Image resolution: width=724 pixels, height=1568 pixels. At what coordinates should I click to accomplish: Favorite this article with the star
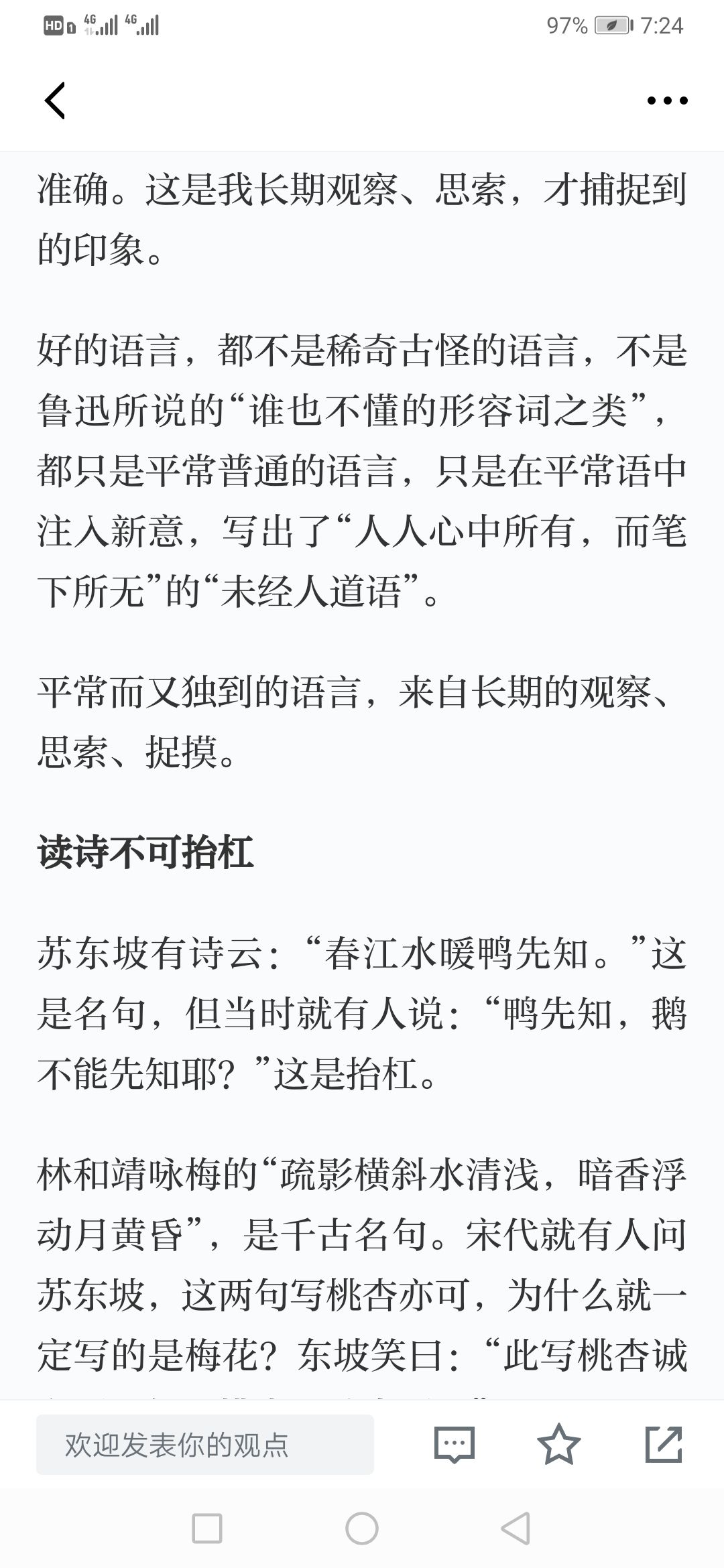[x=559, y=1444]
